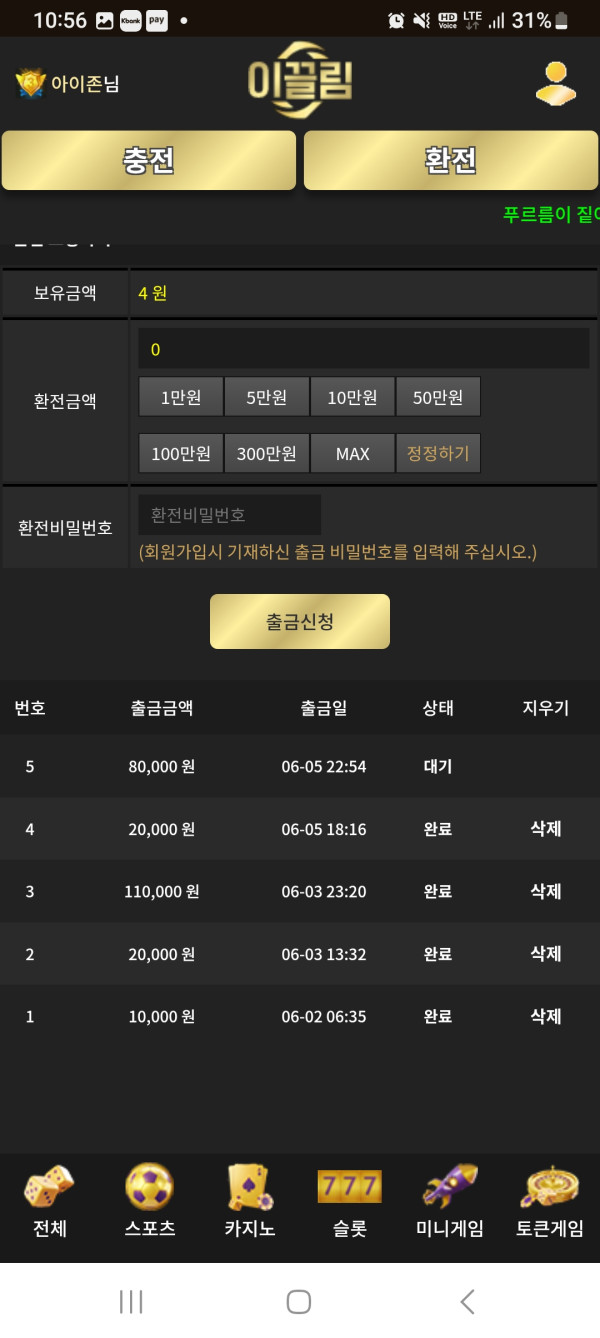Select the 10만원 amount button

coord(352,397)
